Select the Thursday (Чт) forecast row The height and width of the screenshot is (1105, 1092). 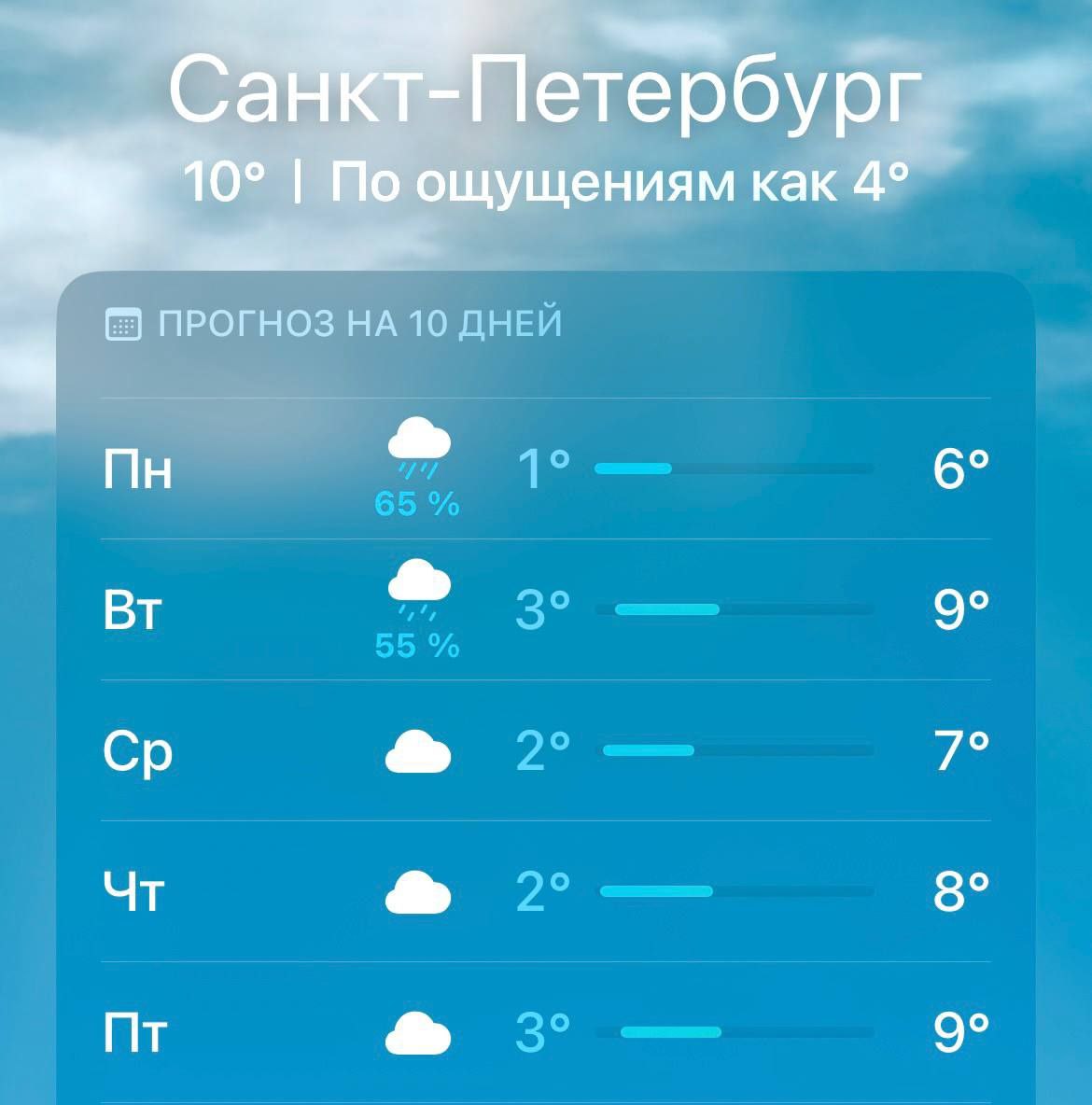coord(545,891)
